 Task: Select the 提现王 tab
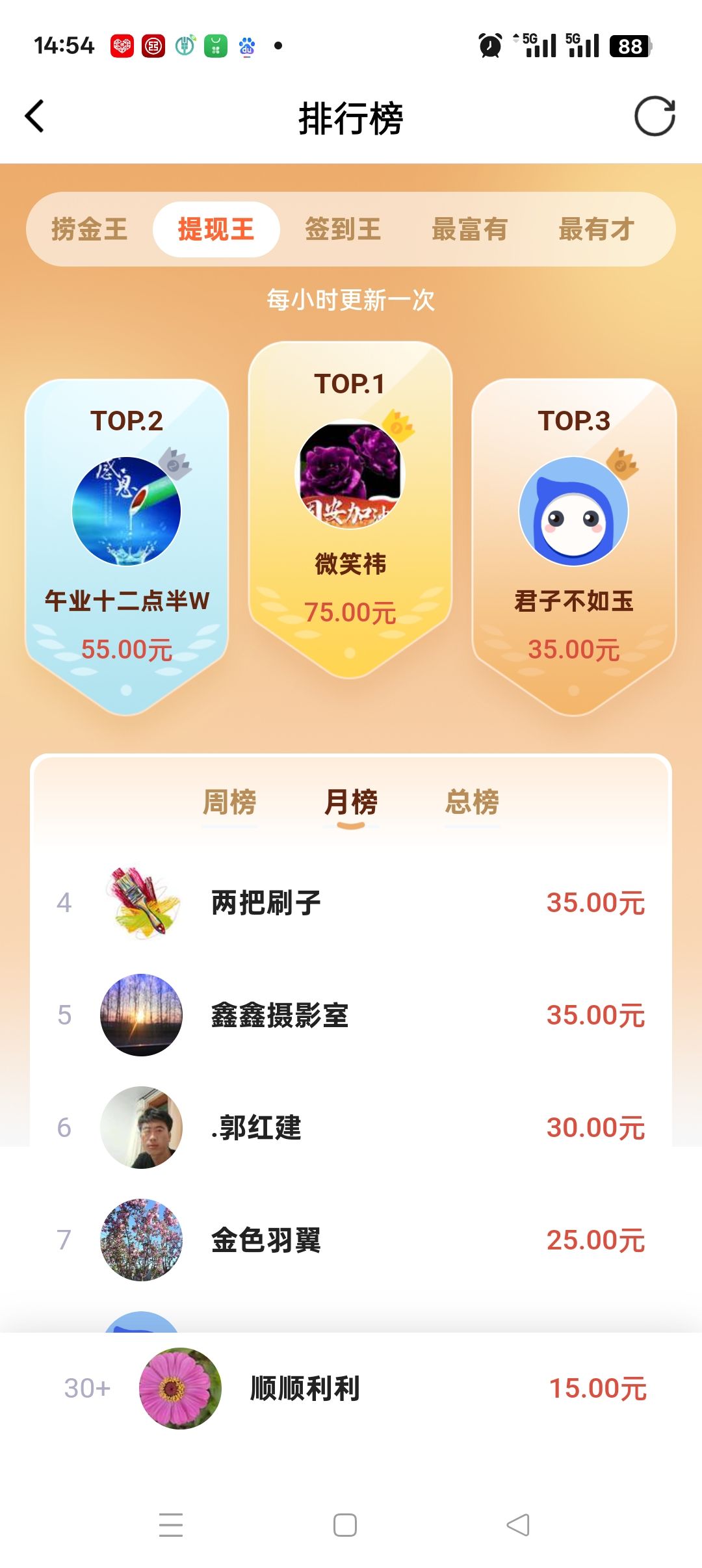pos(216,229)
